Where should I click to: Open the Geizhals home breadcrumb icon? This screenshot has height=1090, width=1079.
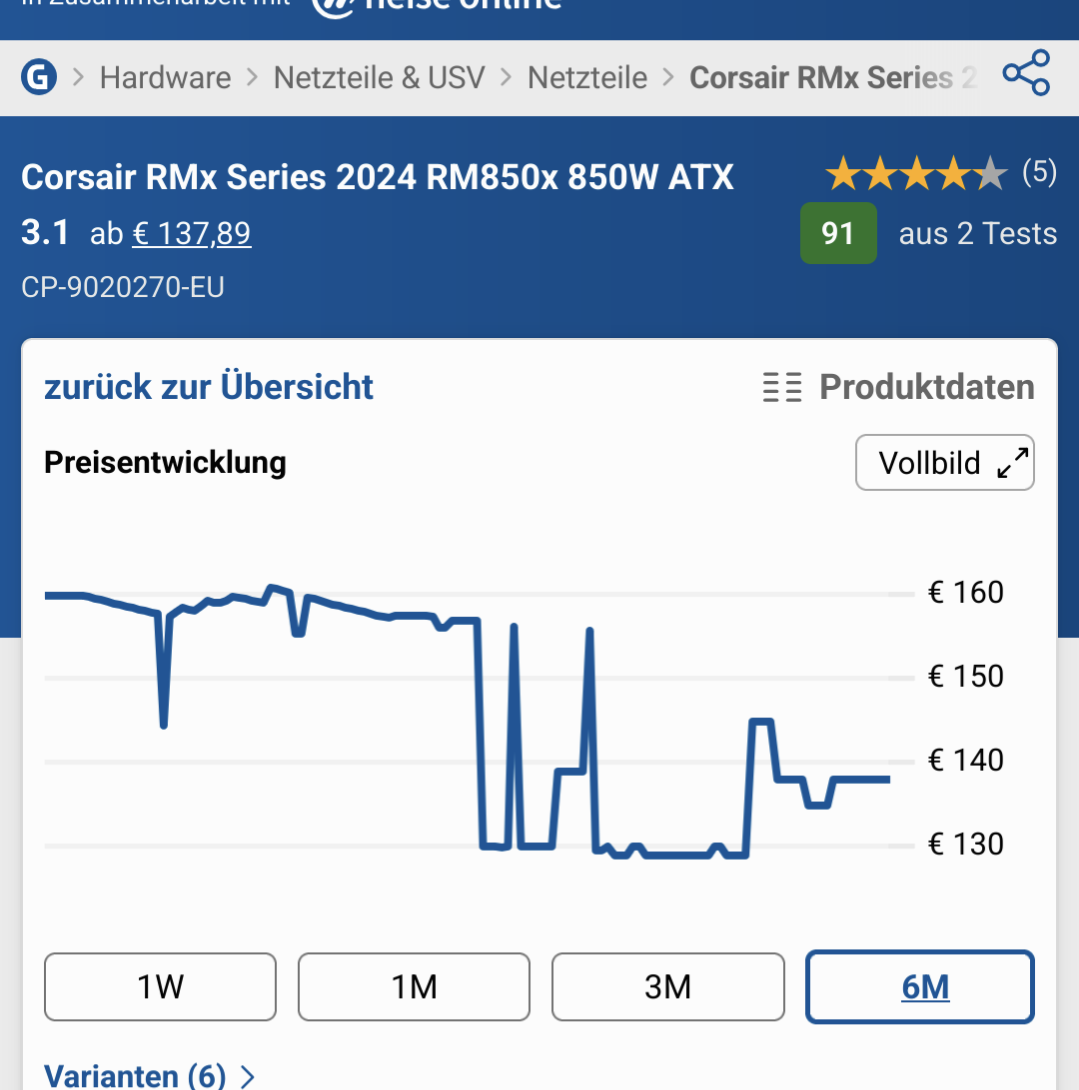38,77
